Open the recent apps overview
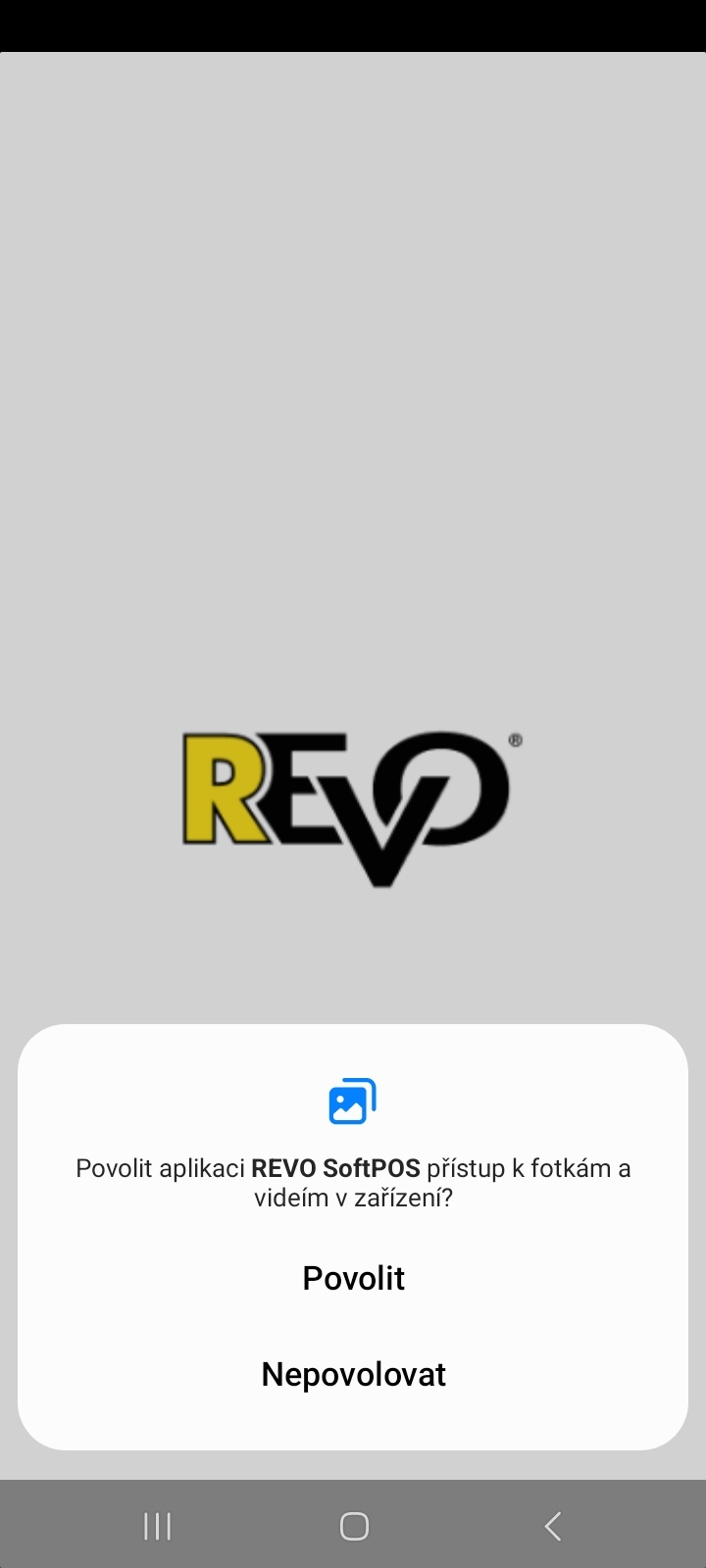 [157, 1526]
